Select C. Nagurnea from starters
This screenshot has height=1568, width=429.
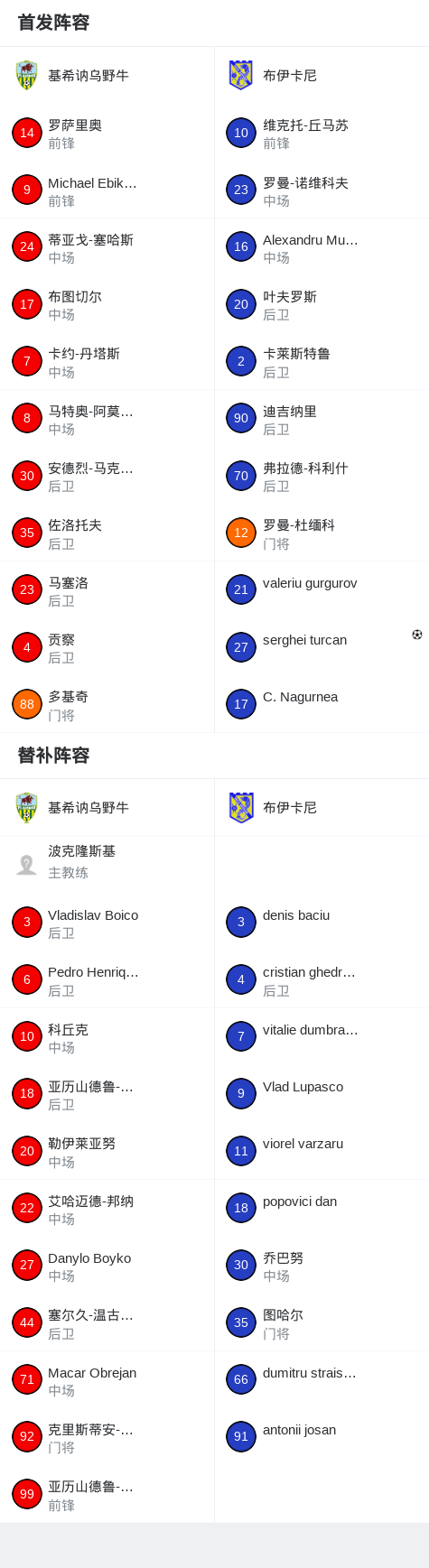point(322,705)
